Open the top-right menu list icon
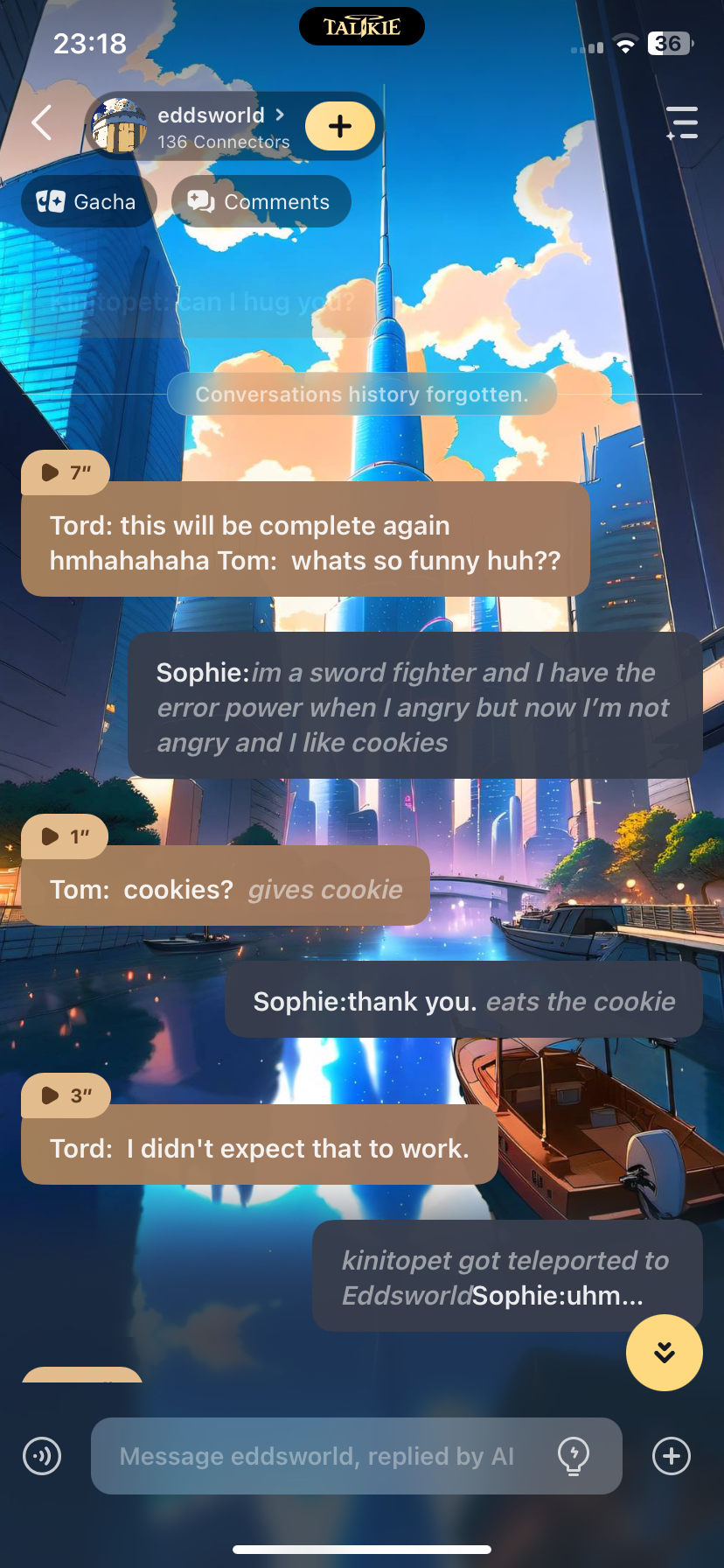Image resolution: width=724 pixels, height=1568 pixels. tap(682, 122)
